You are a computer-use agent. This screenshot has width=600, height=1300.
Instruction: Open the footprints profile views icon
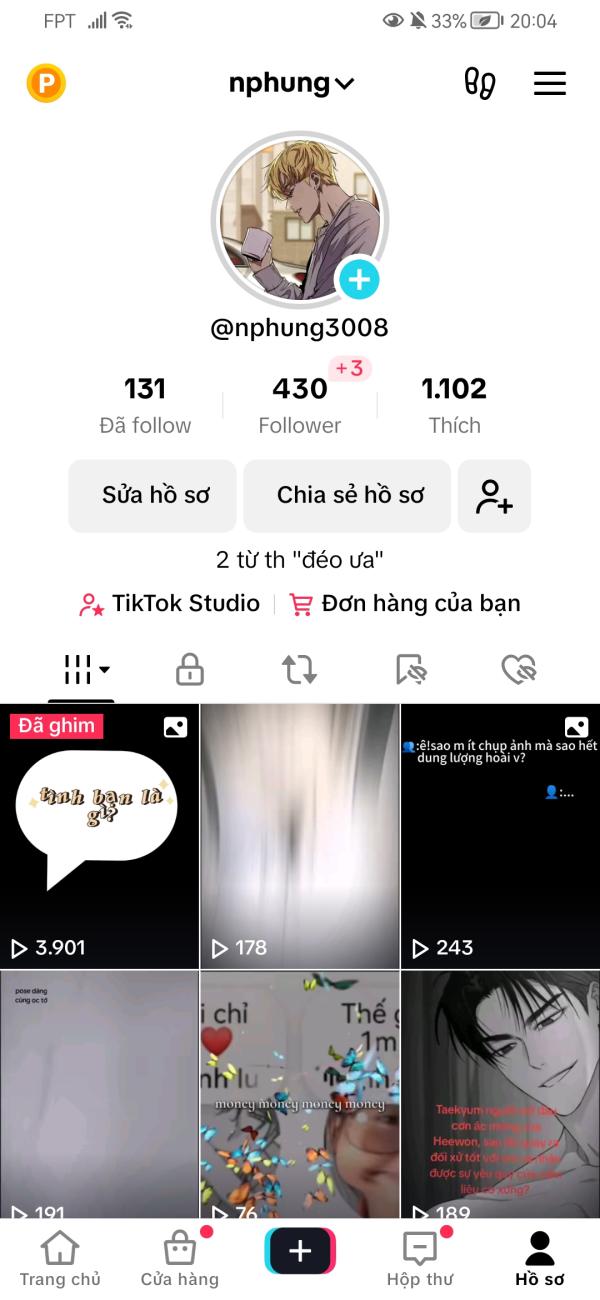(480, 83)
